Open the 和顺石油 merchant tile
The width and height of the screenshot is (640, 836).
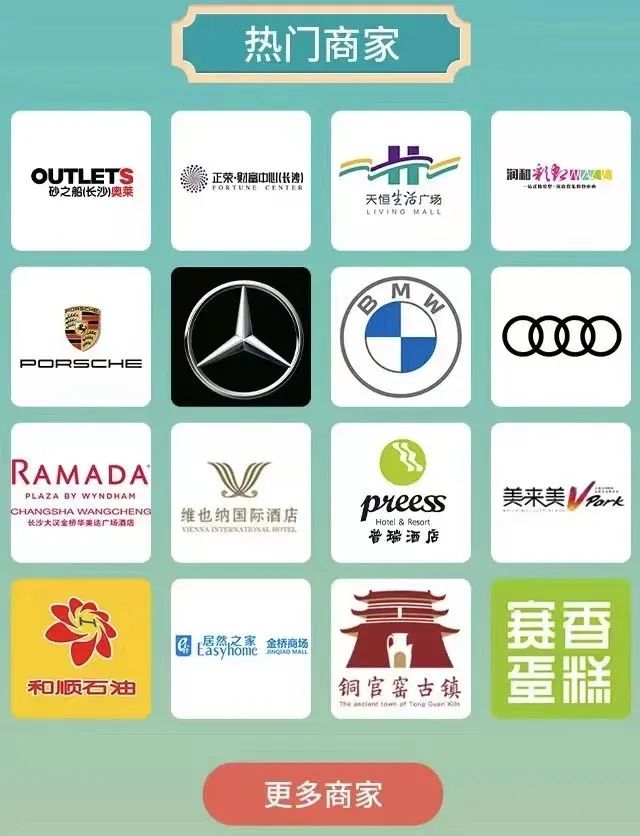(x=81, y=648)
